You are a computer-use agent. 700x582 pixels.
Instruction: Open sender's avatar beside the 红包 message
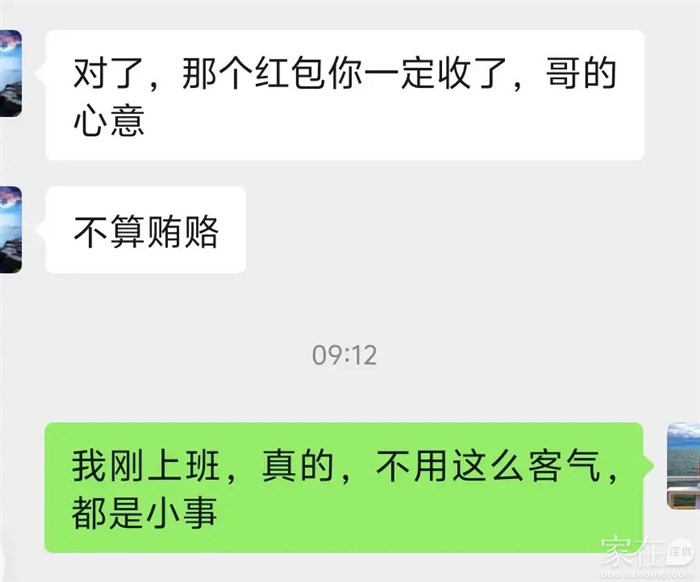coord(10,73)
